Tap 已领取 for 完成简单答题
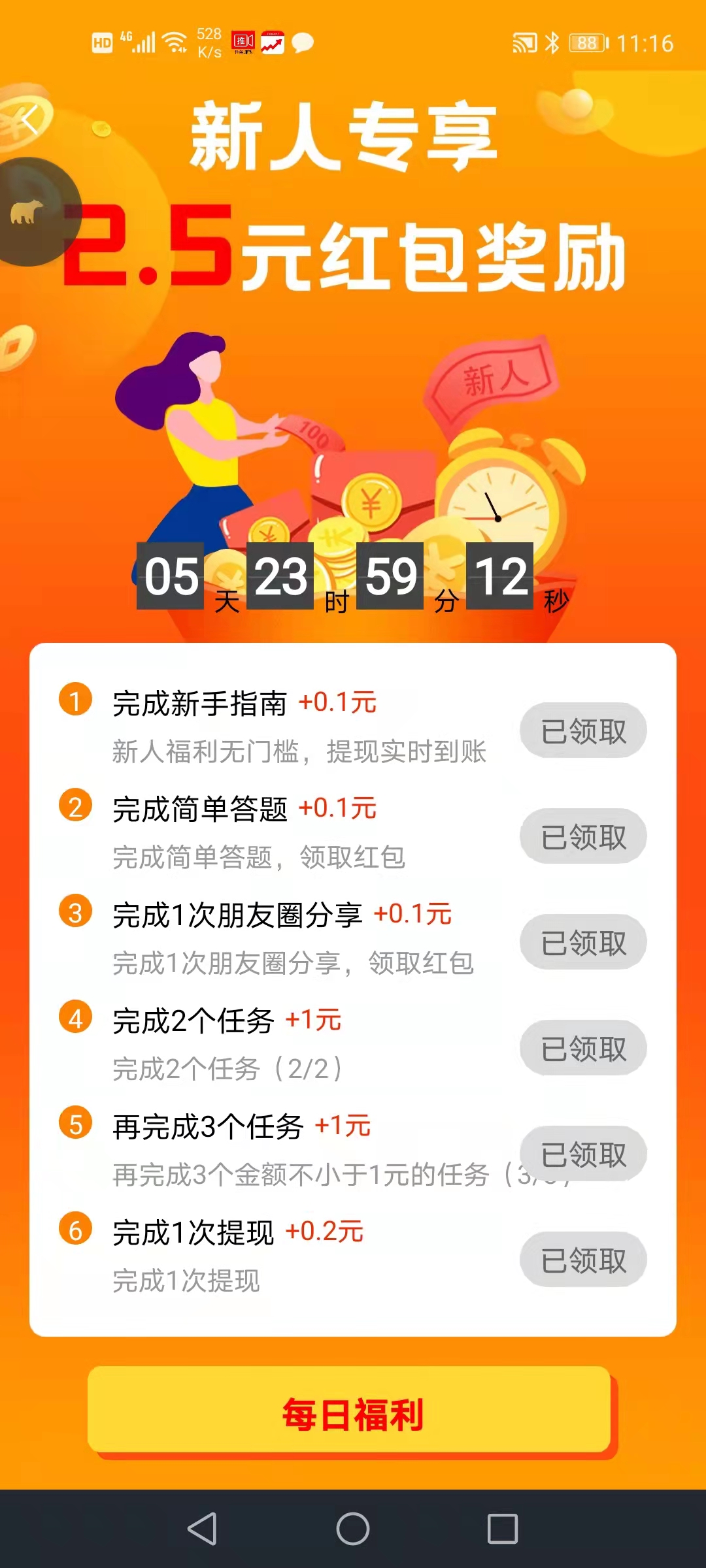The image size is (706, 1568). coord(583,836)
